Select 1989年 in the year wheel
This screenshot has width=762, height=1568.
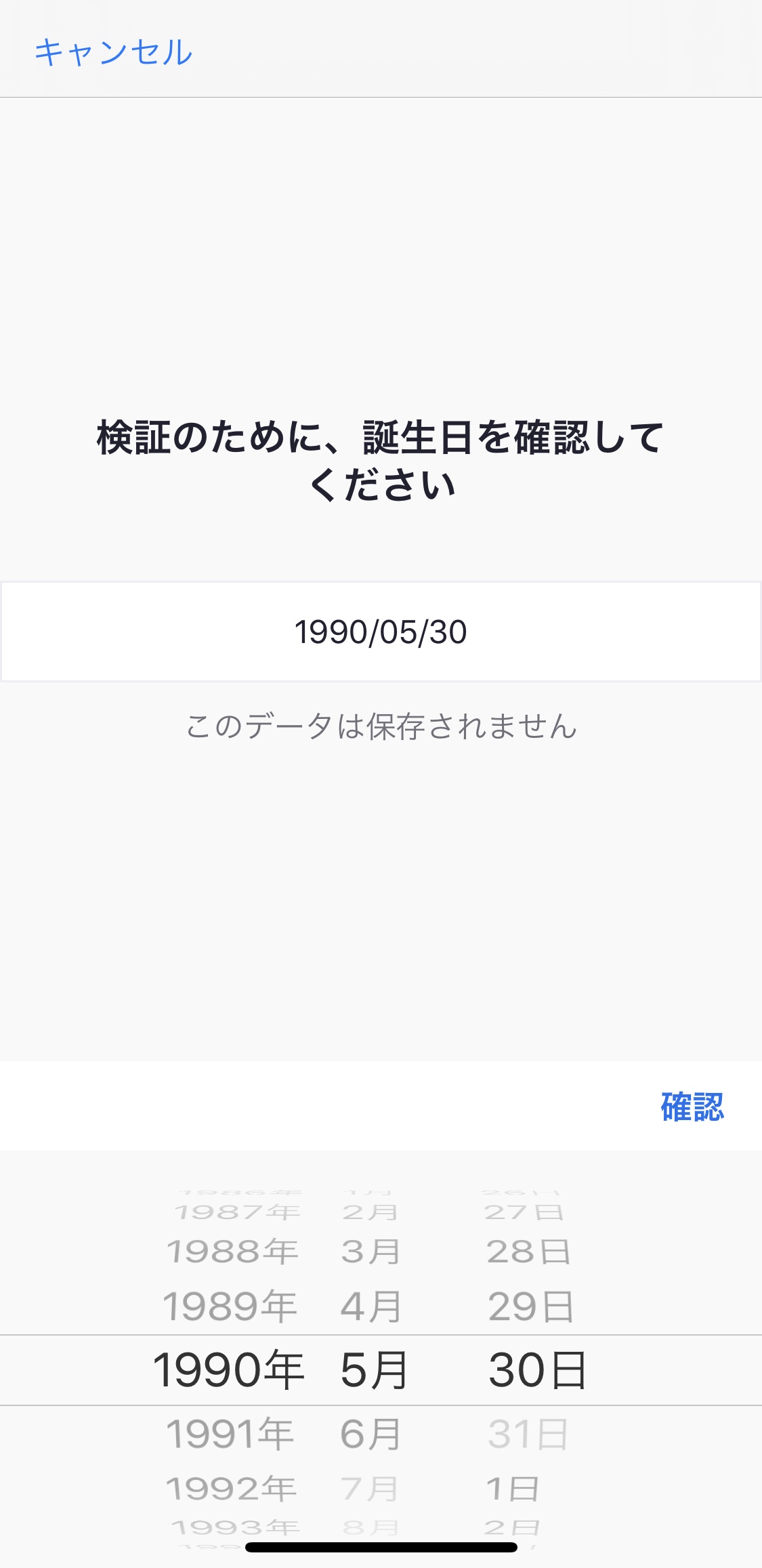click(x=230, y=1306)
